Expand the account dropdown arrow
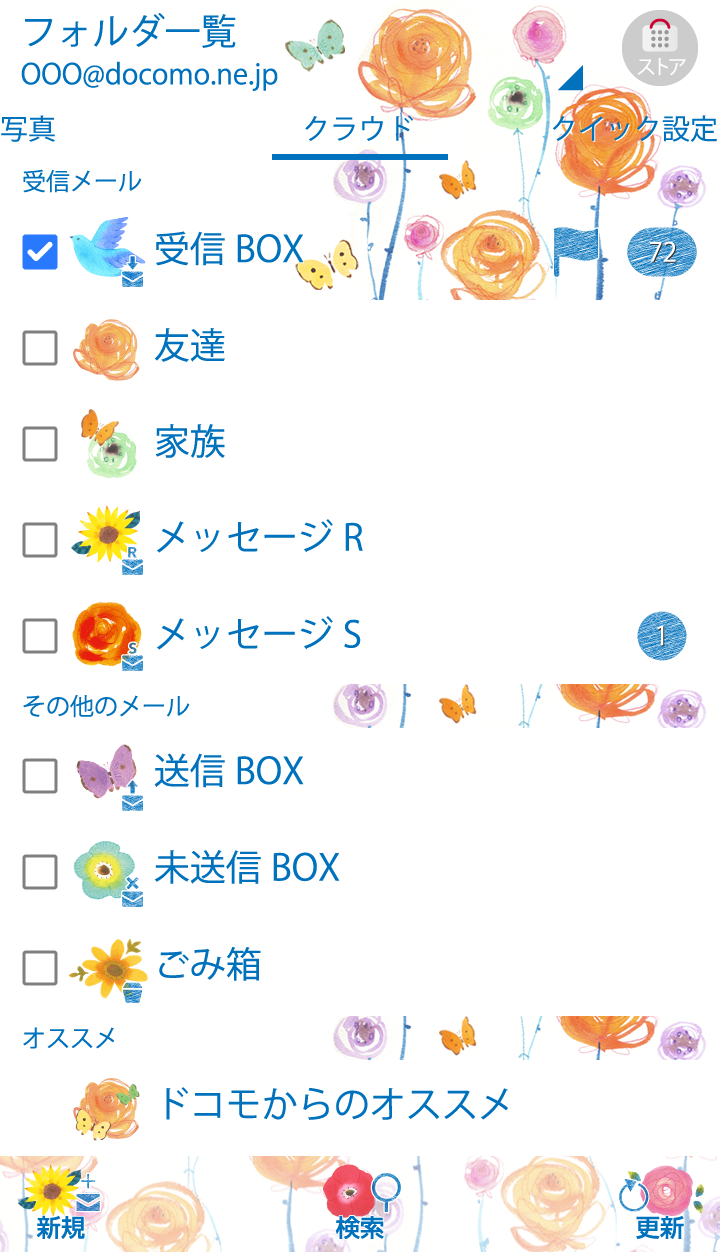 coord(570,77)
